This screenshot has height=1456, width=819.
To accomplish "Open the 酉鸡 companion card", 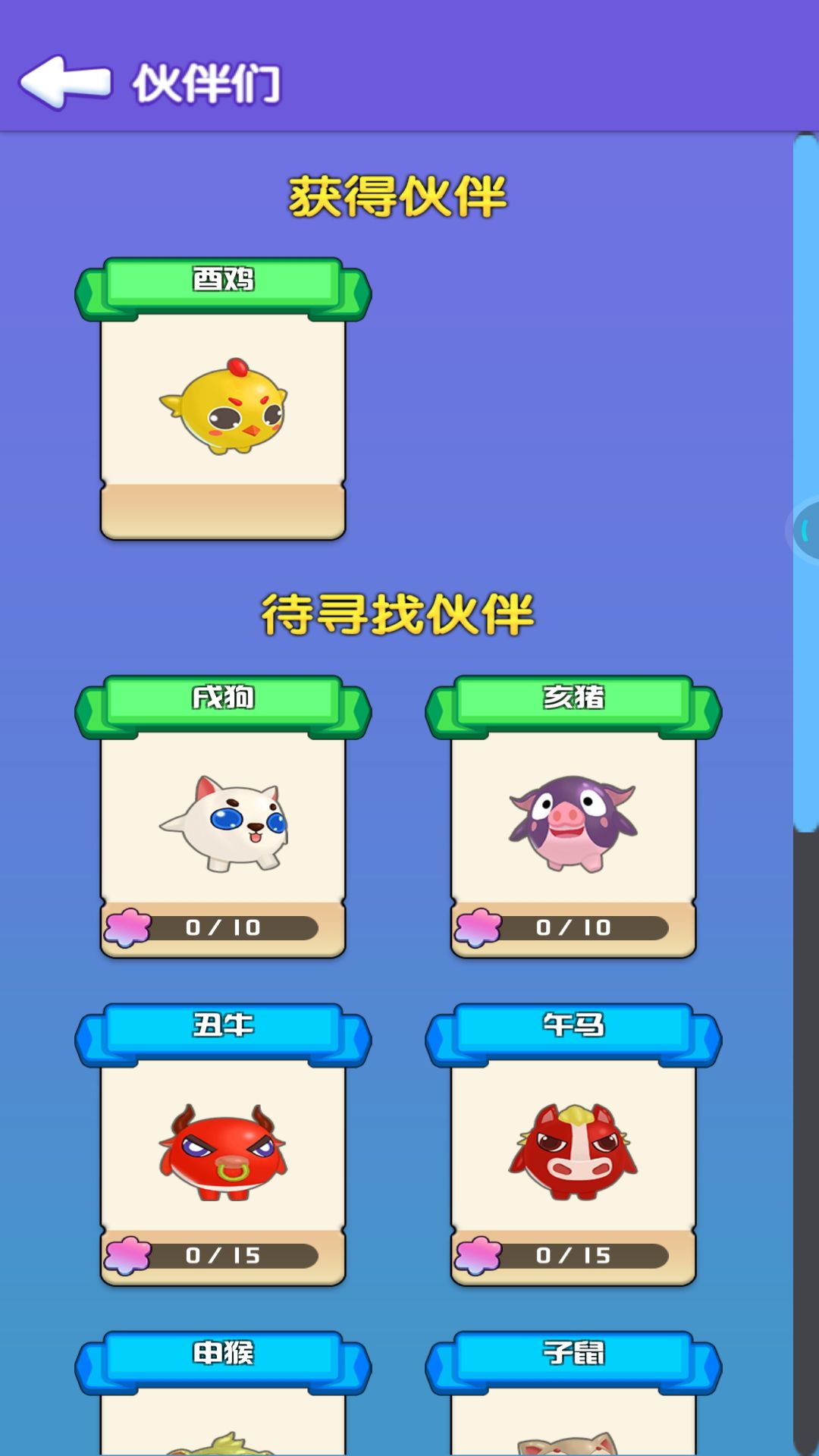I will tap(223, 402).
